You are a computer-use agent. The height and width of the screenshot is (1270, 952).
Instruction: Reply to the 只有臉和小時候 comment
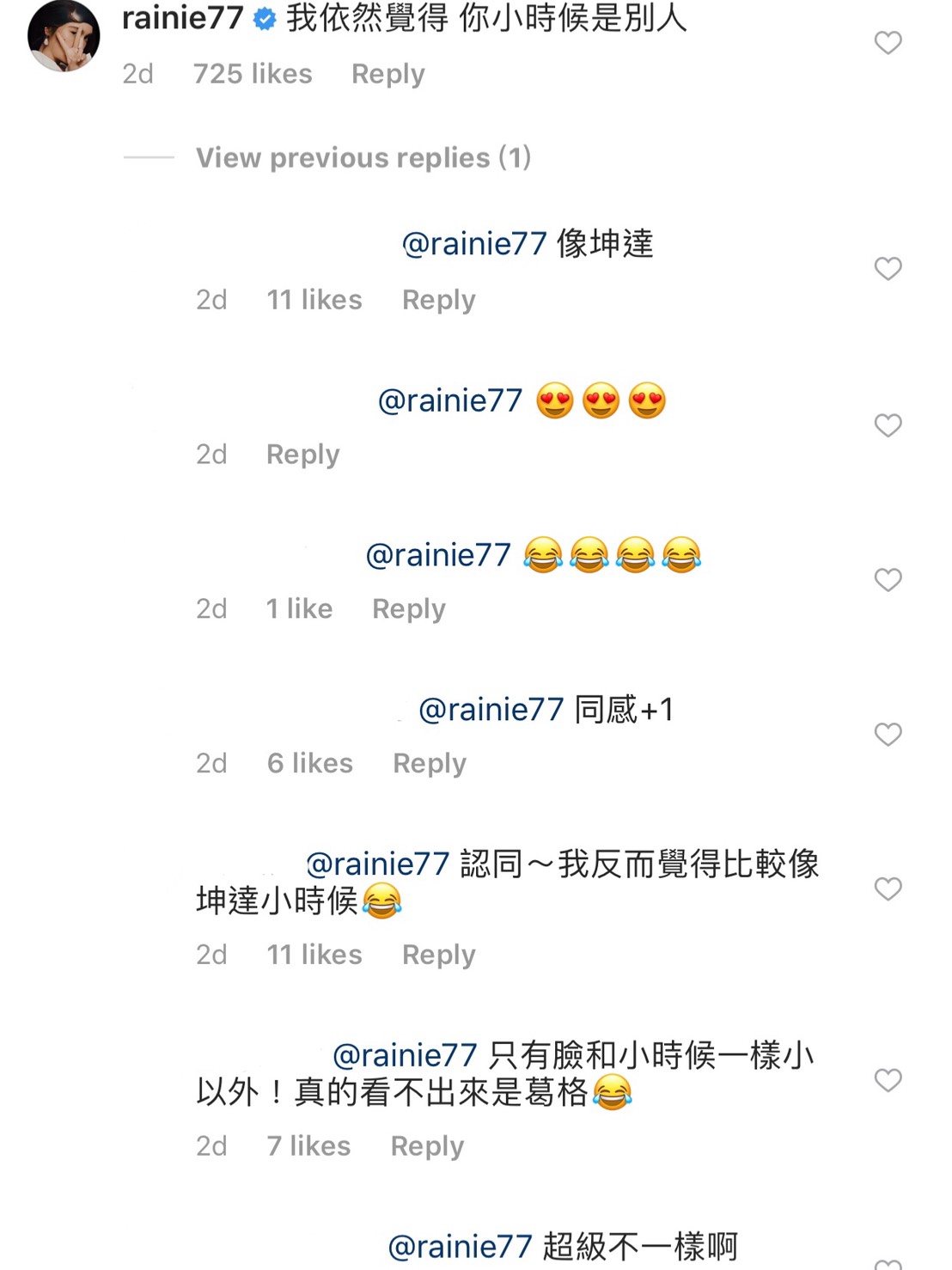click(x=427, y=1146)
